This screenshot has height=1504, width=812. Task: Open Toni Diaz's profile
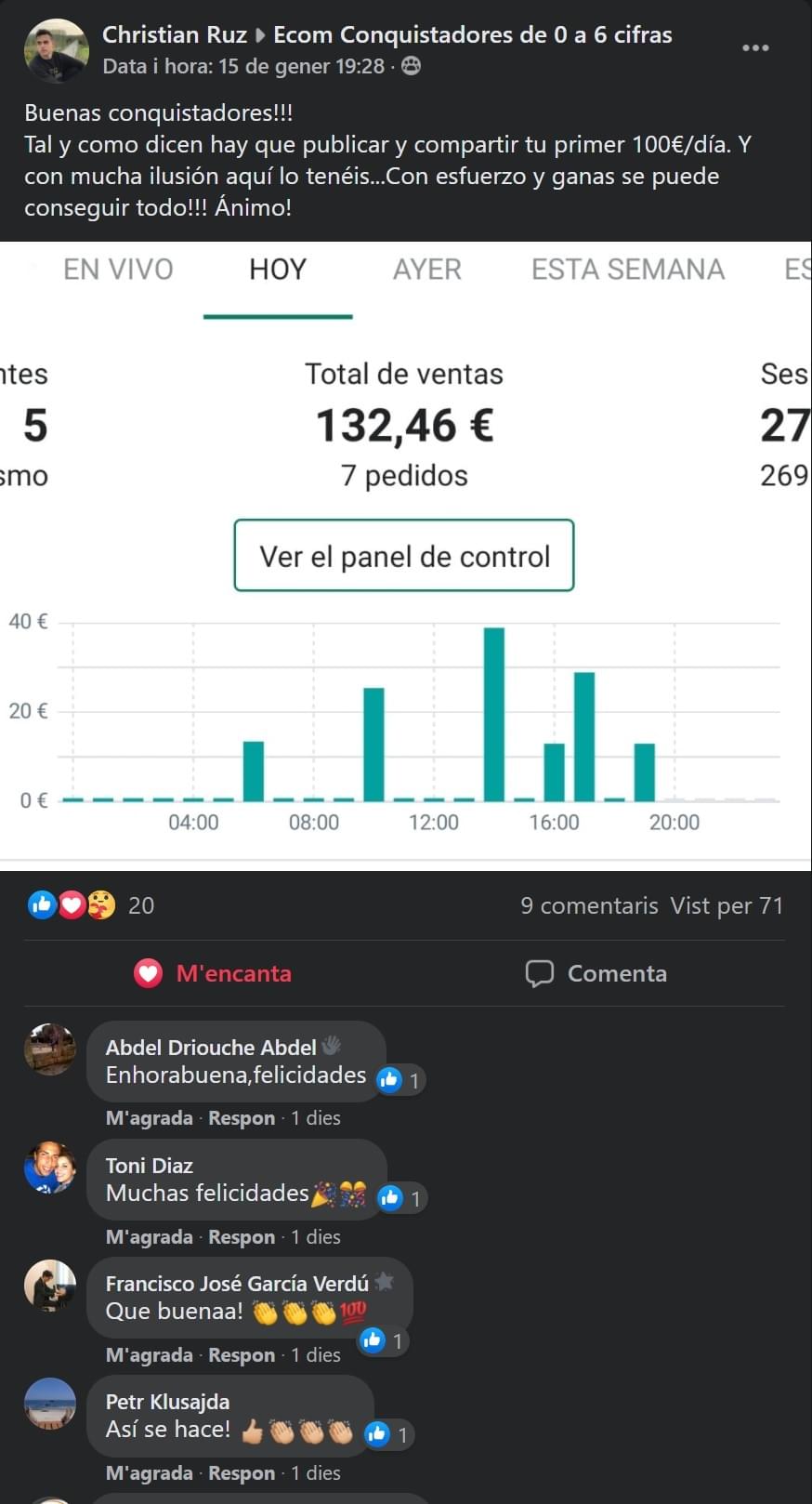(150, 1166)
